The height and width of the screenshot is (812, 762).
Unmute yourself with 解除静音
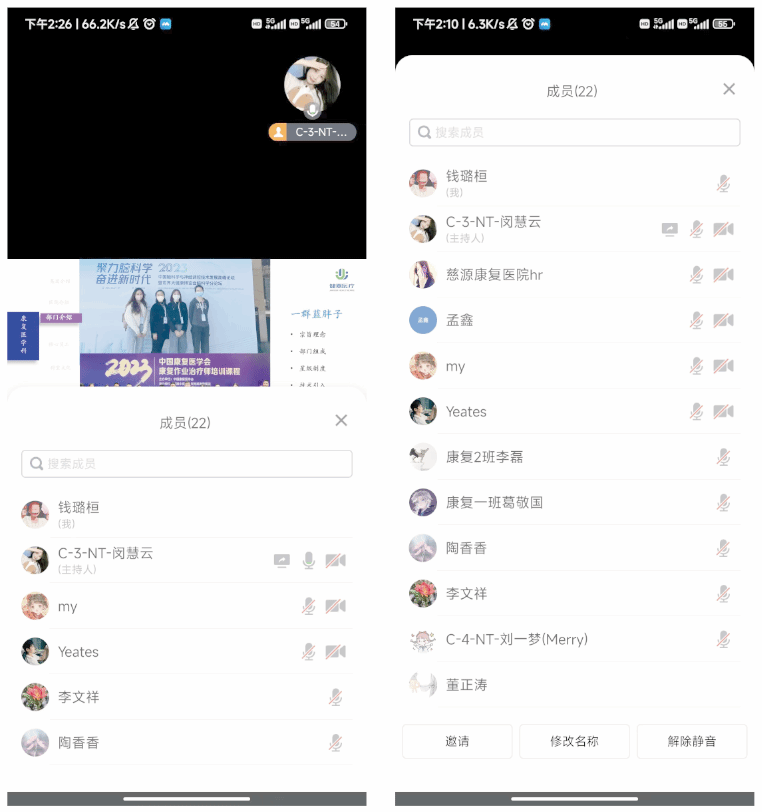click(692, 741)
